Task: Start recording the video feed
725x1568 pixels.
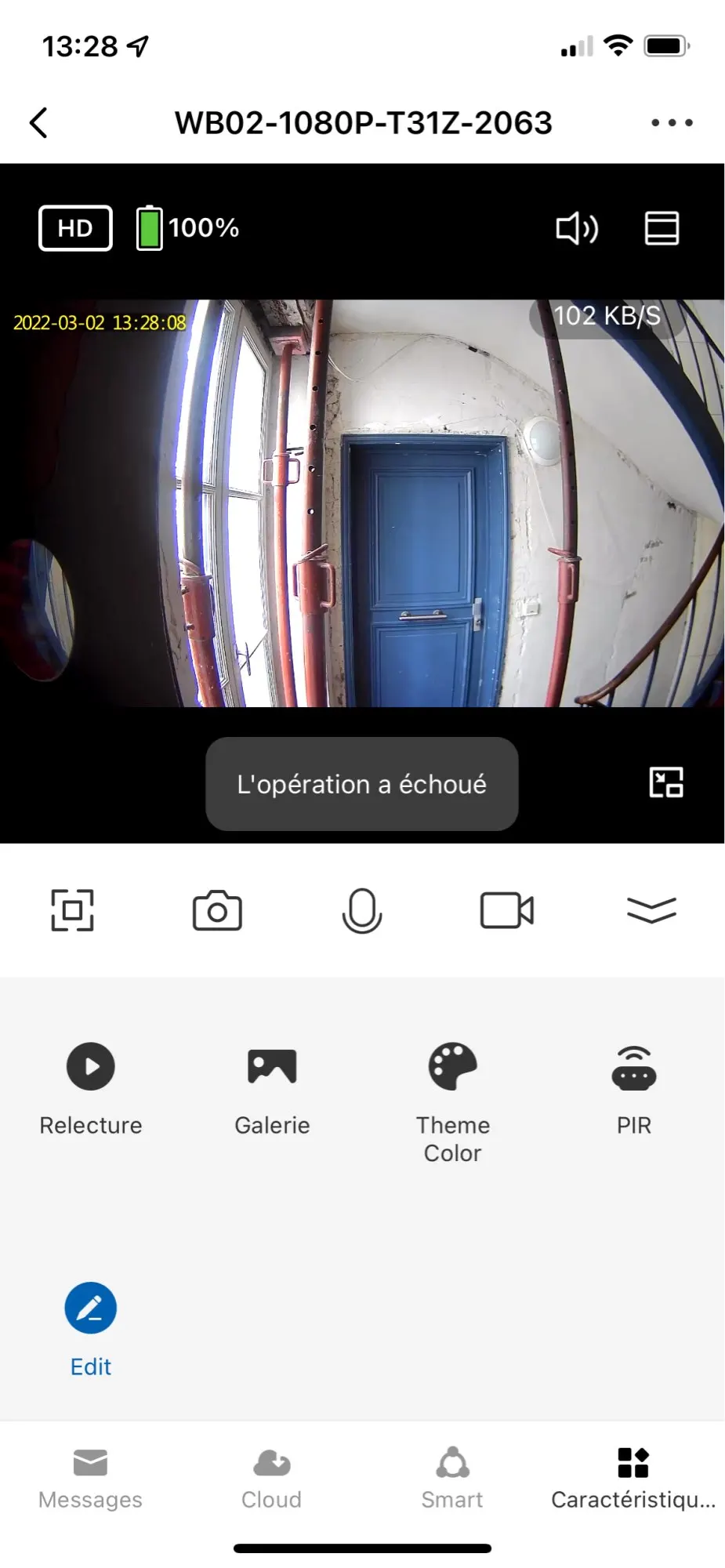Action: pos(506,910)
